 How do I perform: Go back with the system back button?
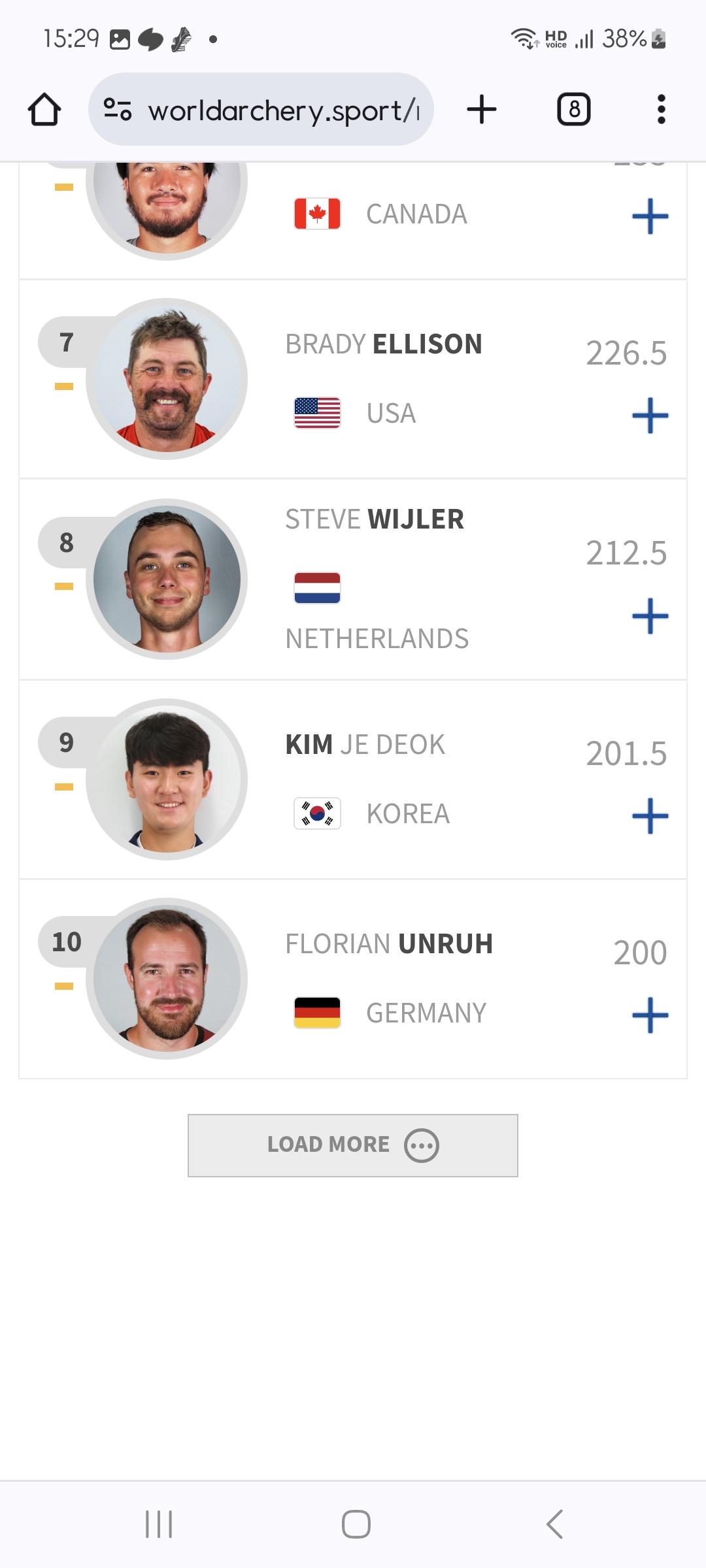pos(554,1524)
